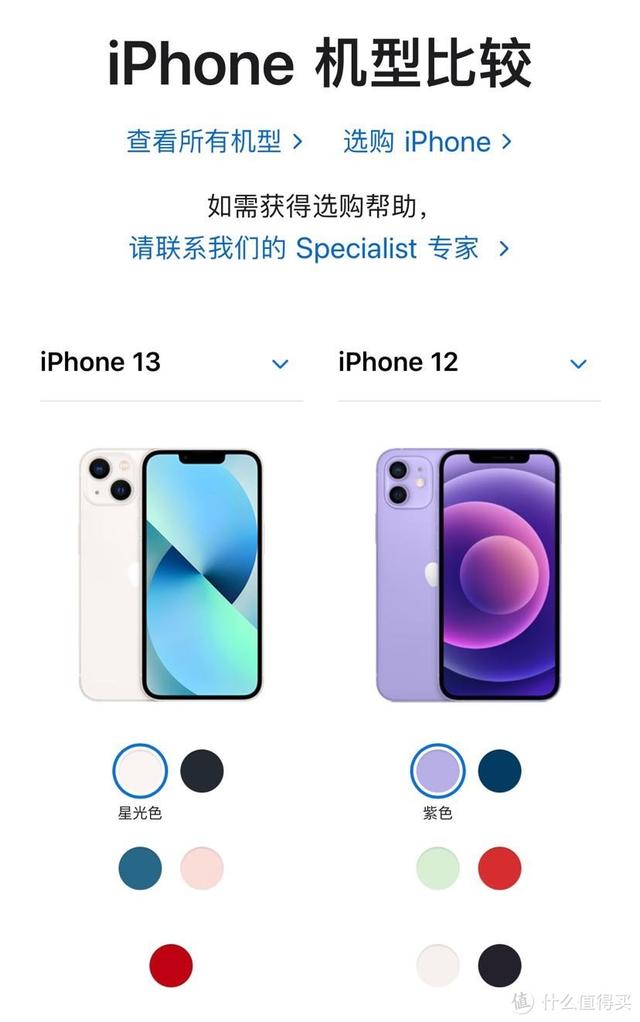Open the 查看所有机型 link
The image size is (640, 1022).
tap(214, 141)
